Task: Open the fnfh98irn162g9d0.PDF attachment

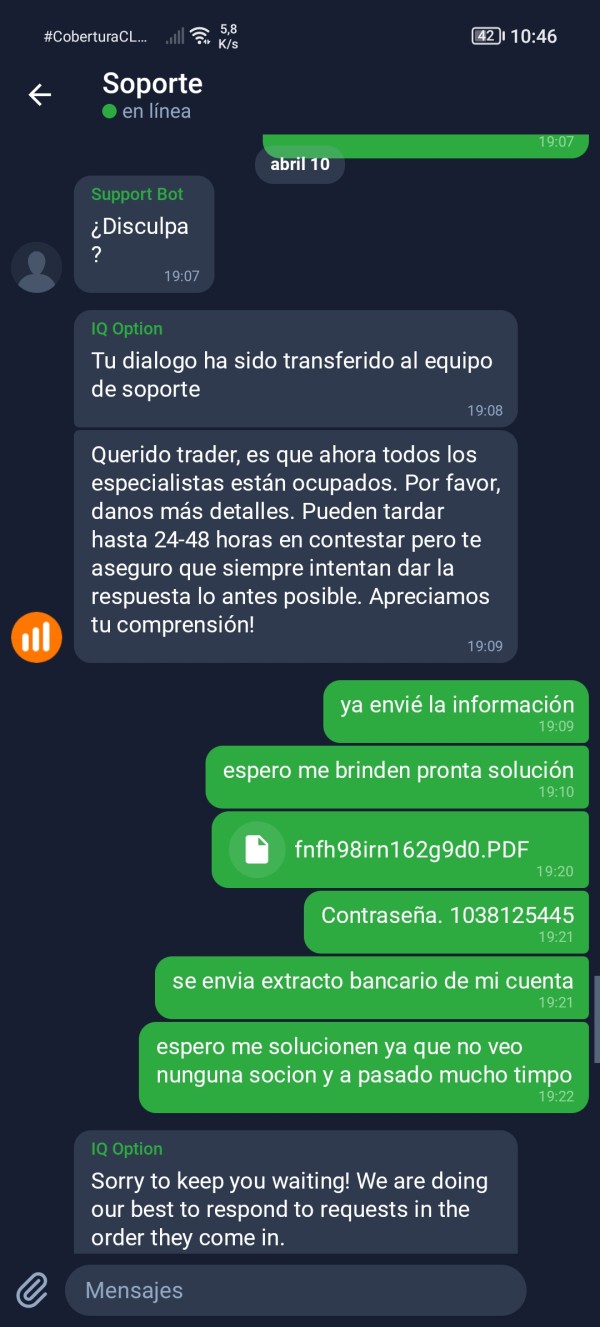Action: [x=400, y=850]
